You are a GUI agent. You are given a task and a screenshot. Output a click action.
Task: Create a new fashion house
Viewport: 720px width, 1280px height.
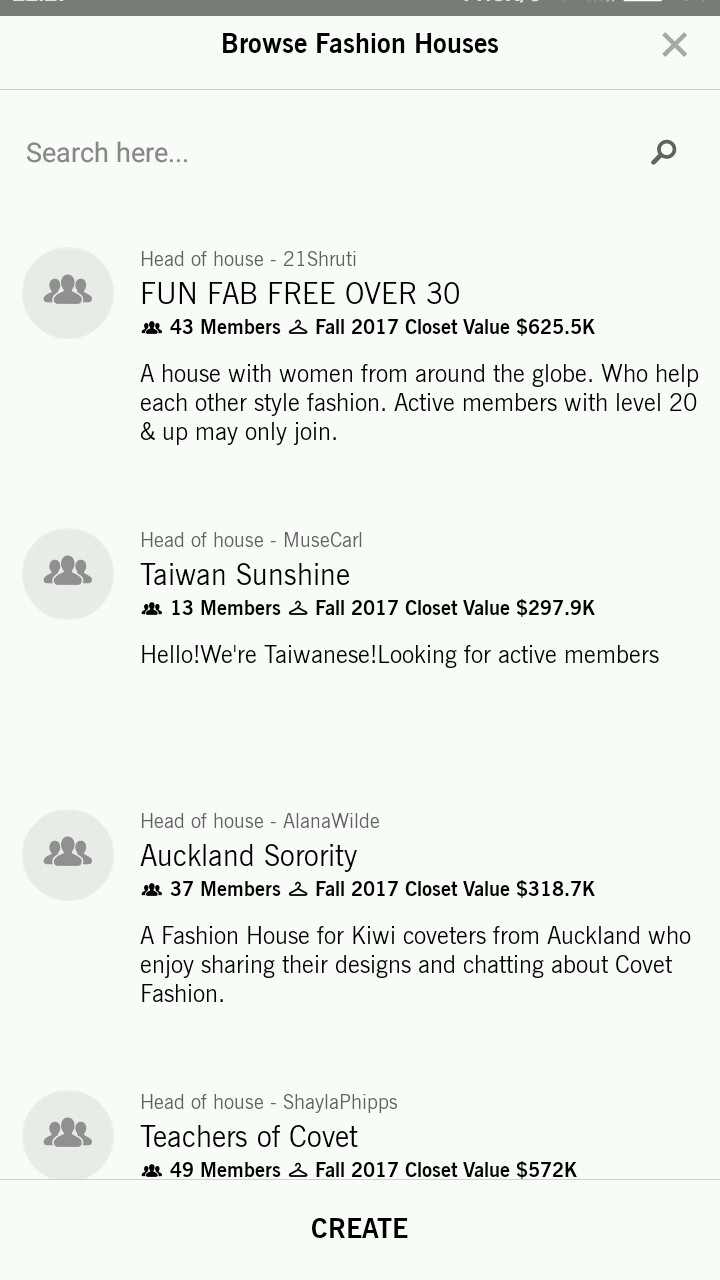[x=359, y=1229]
